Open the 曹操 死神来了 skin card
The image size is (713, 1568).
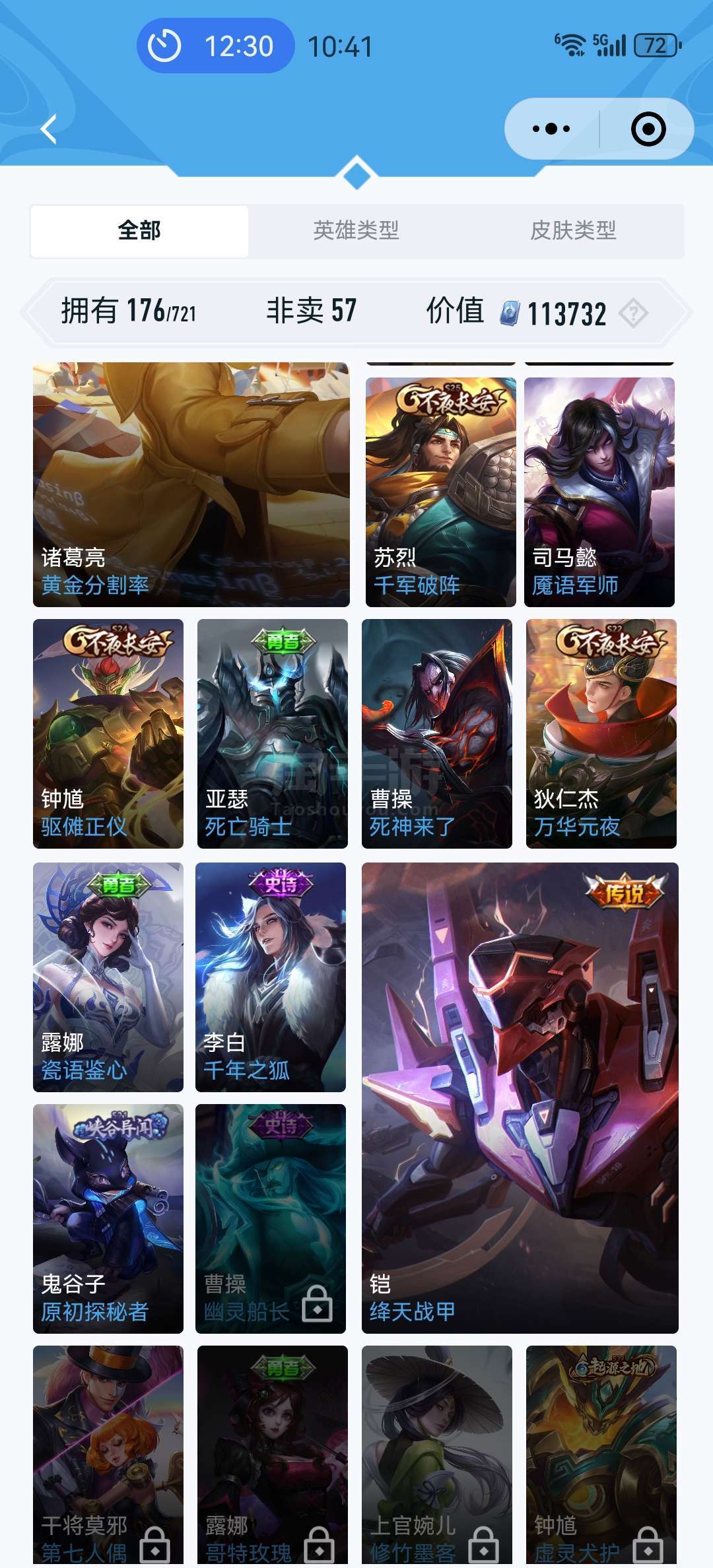437,734
